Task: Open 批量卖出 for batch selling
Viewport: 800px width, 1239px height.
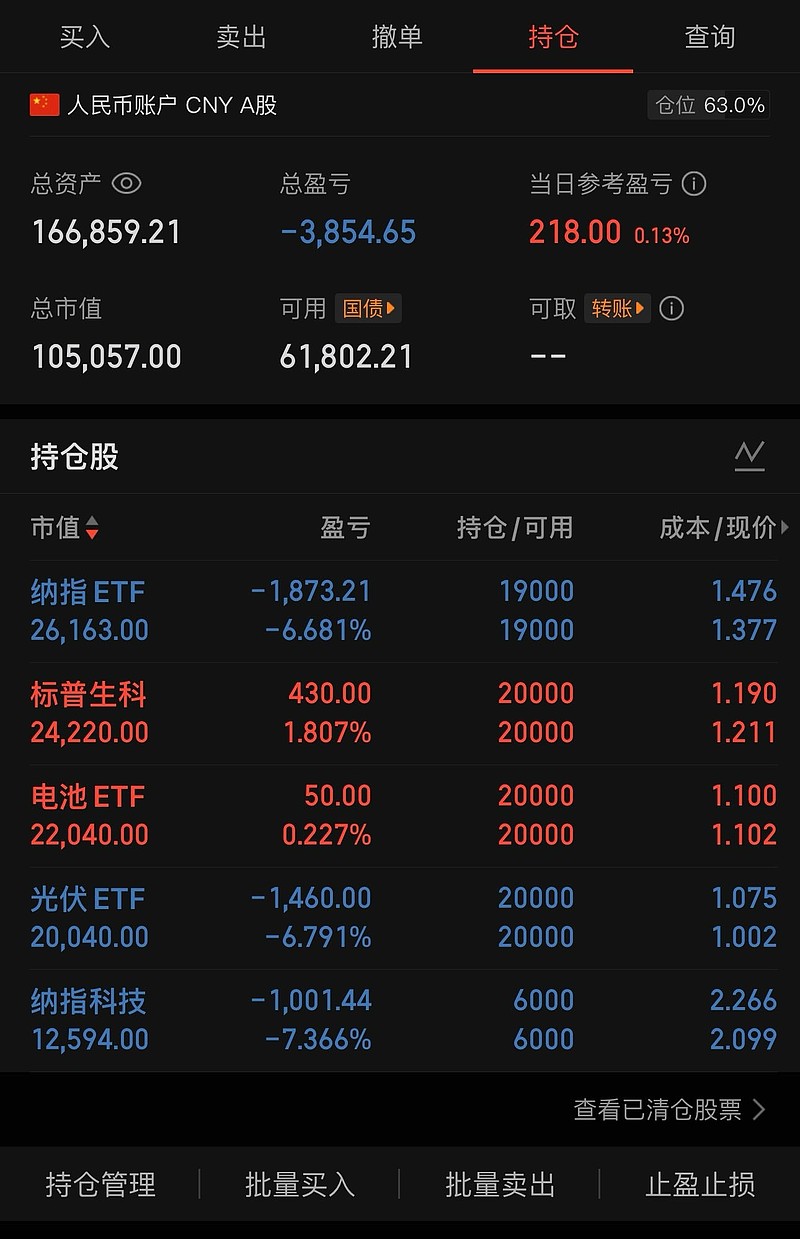Action: [x=498, y=1185]
